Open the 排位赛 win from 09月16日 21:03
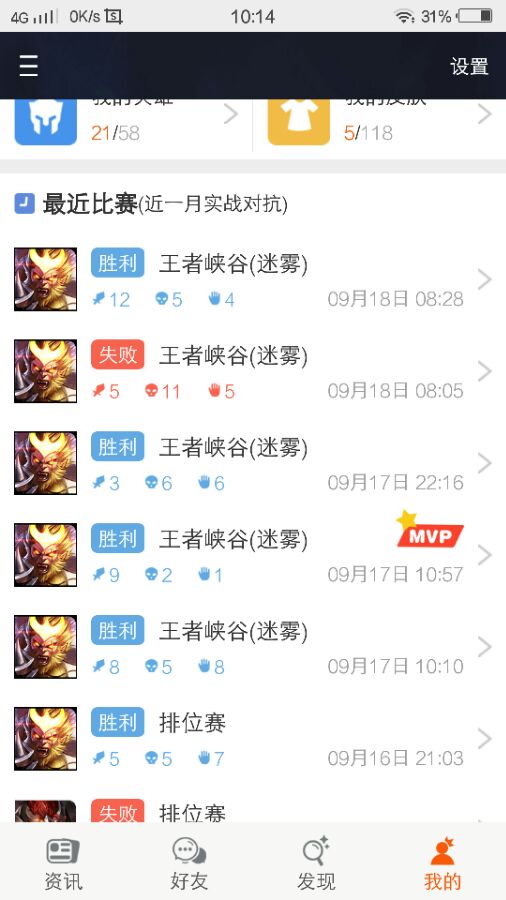 253,739
